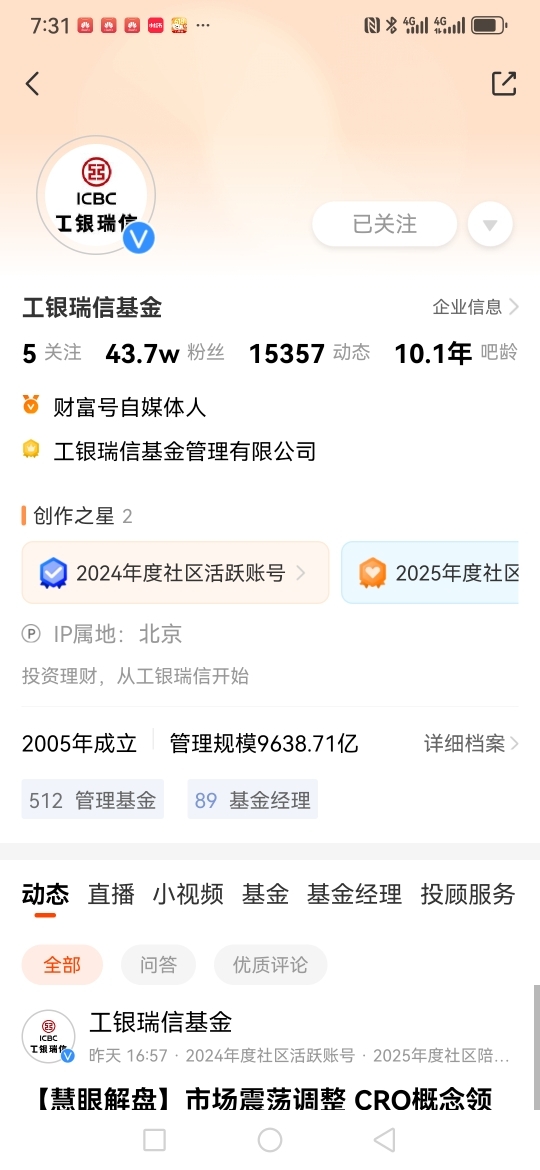Open the 2024年度社区活跃账号 badge

click(175, 572)
